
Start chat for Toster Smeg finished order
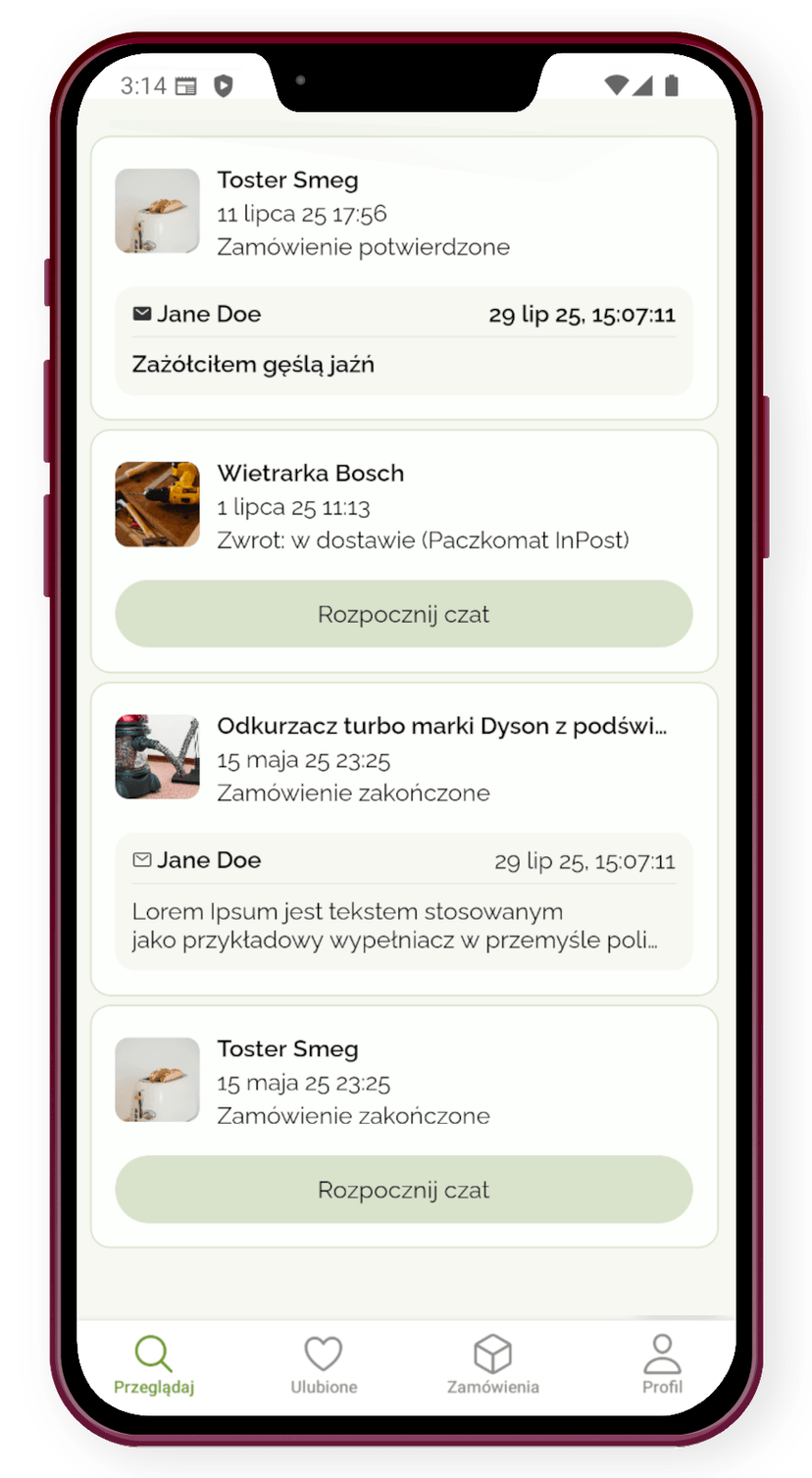tap(404, 1190)
